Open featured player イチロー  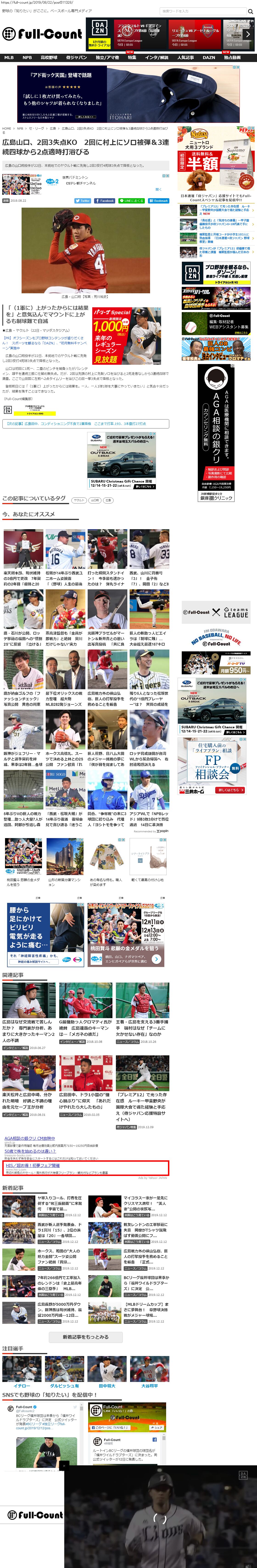(x=22, y=1385)
